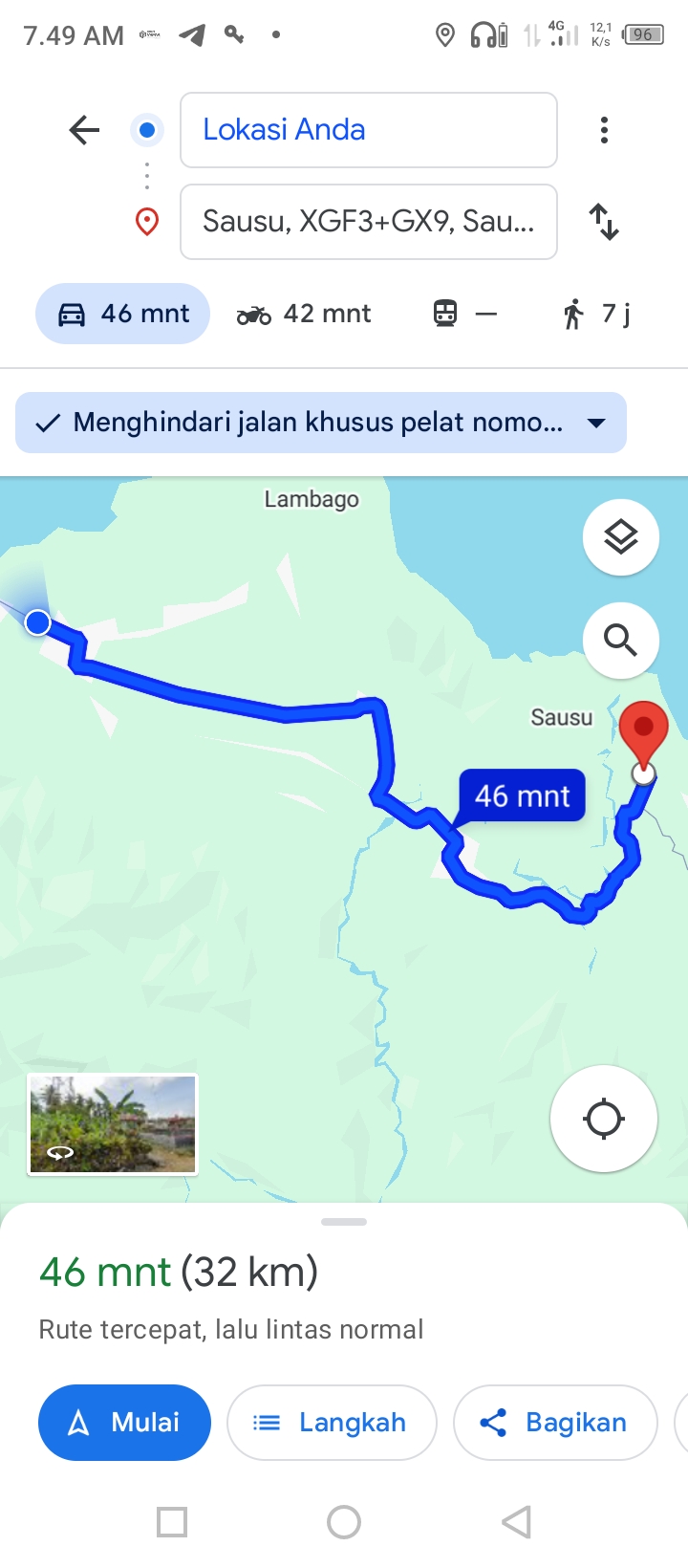Open the three-dot overflow menu
This screenshot has height=1568, width=688.
[x=604, y=130]
